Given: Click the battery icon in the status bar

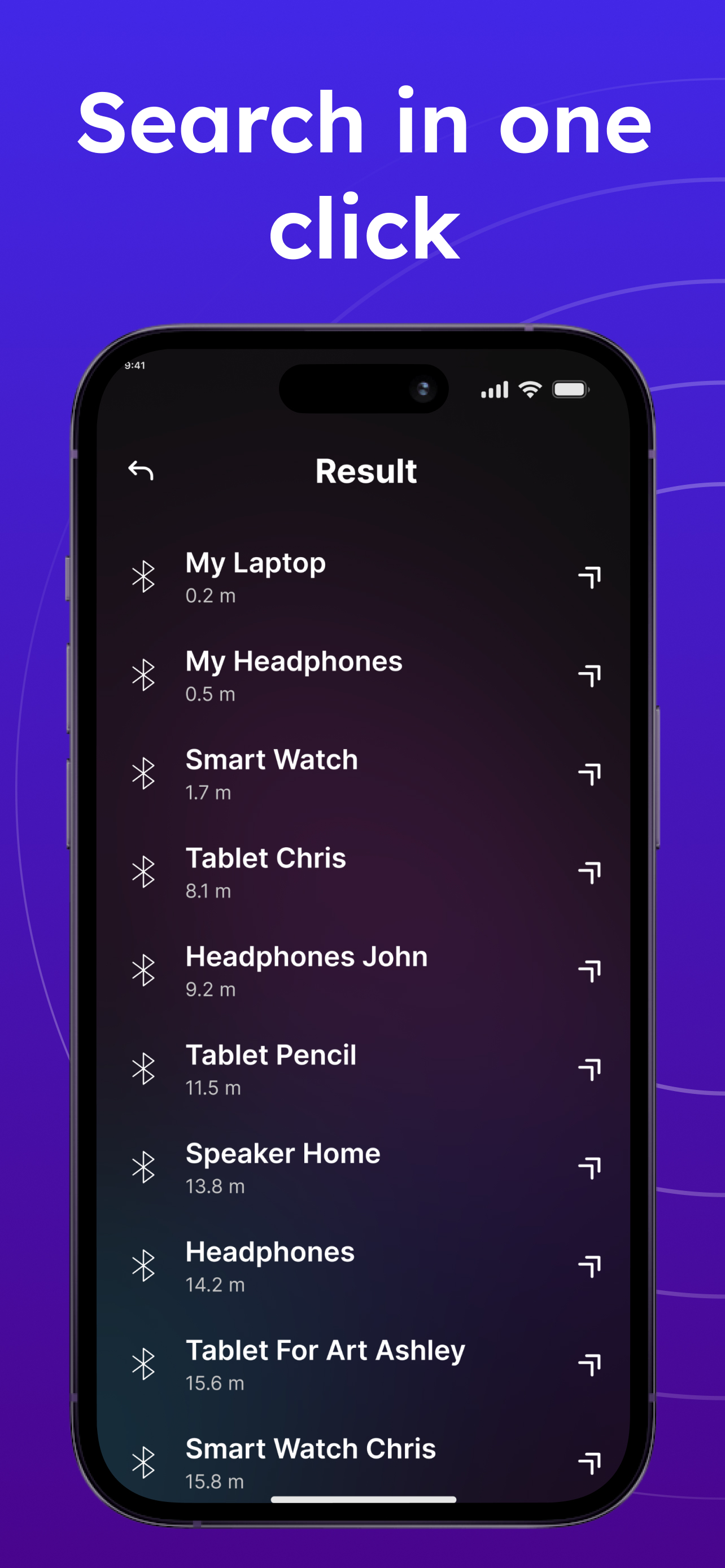Looking at the screenshot, I should (x=570, y=389).
